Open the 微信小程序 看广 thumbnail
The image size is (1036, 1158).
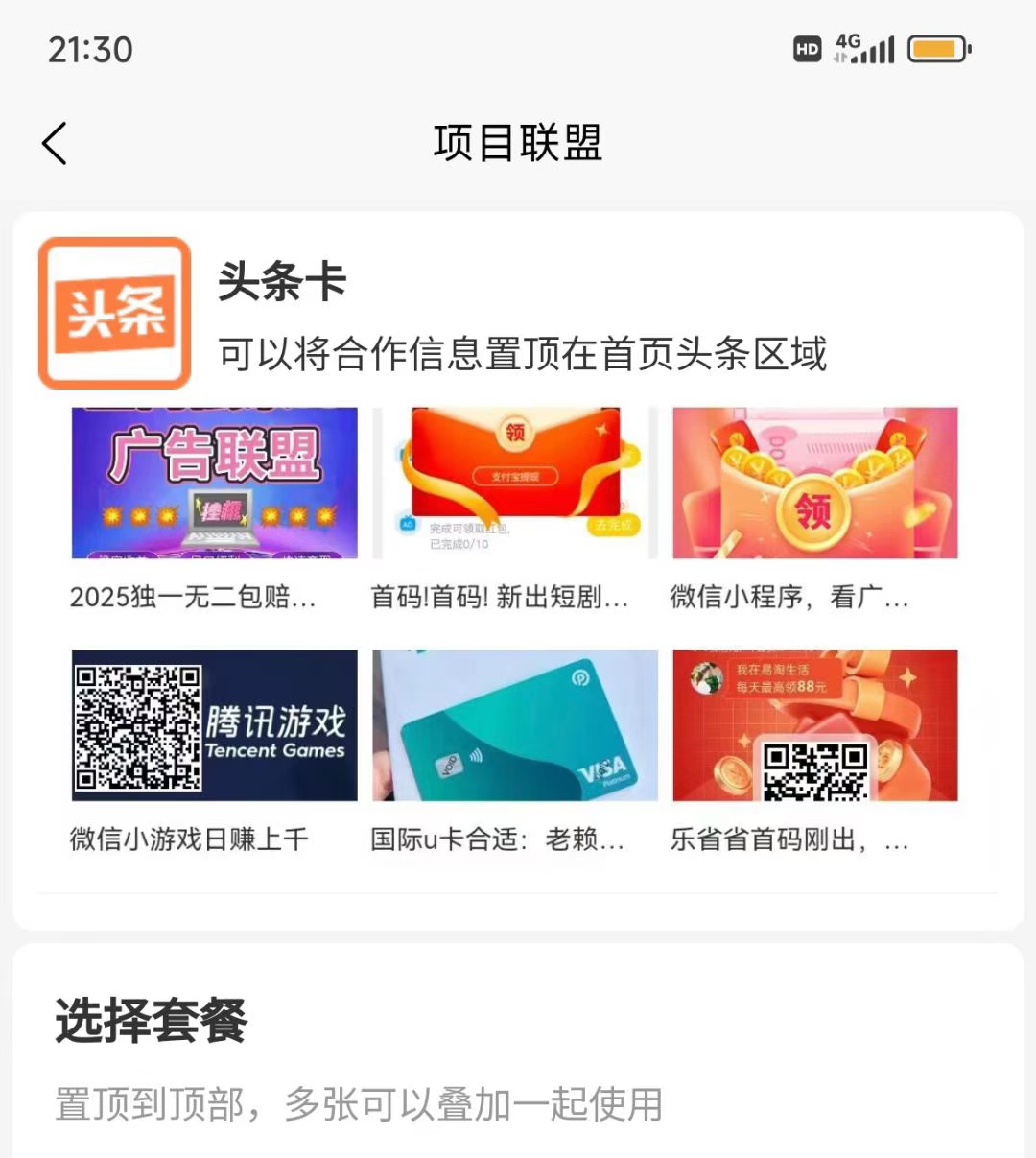click(815, 483)
